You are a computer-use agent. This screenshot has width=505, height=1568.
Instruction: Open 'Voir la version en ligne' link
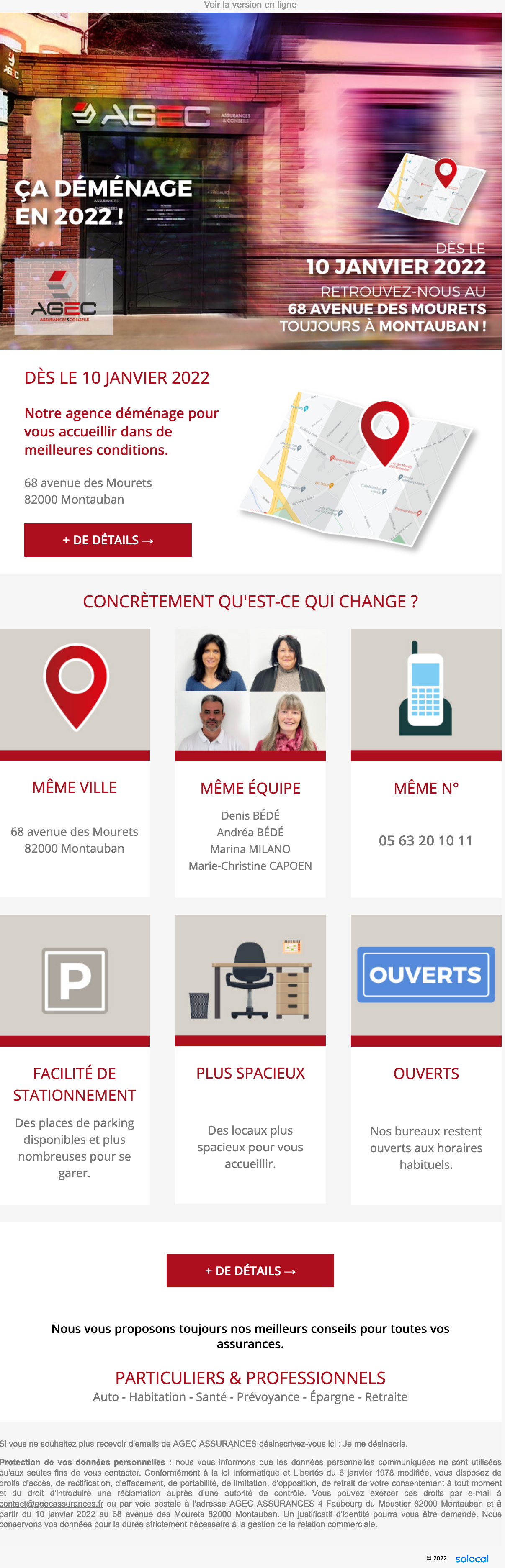coord(250,5)
